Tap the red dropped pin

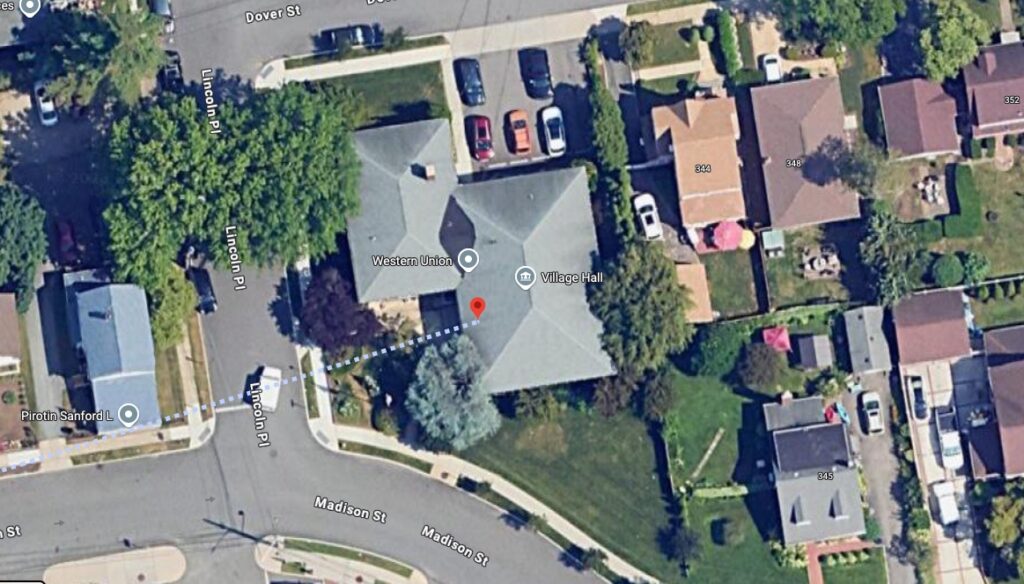[x=478, y=306]
